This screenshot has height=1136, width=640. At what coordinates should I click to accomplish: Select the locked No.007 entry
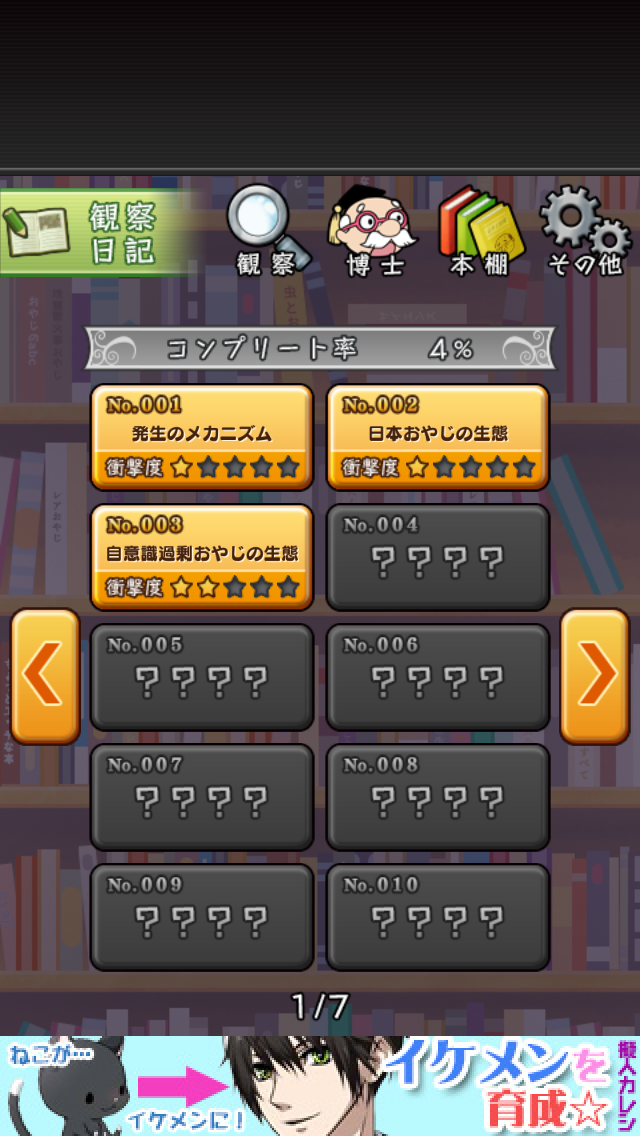[201, 797]
